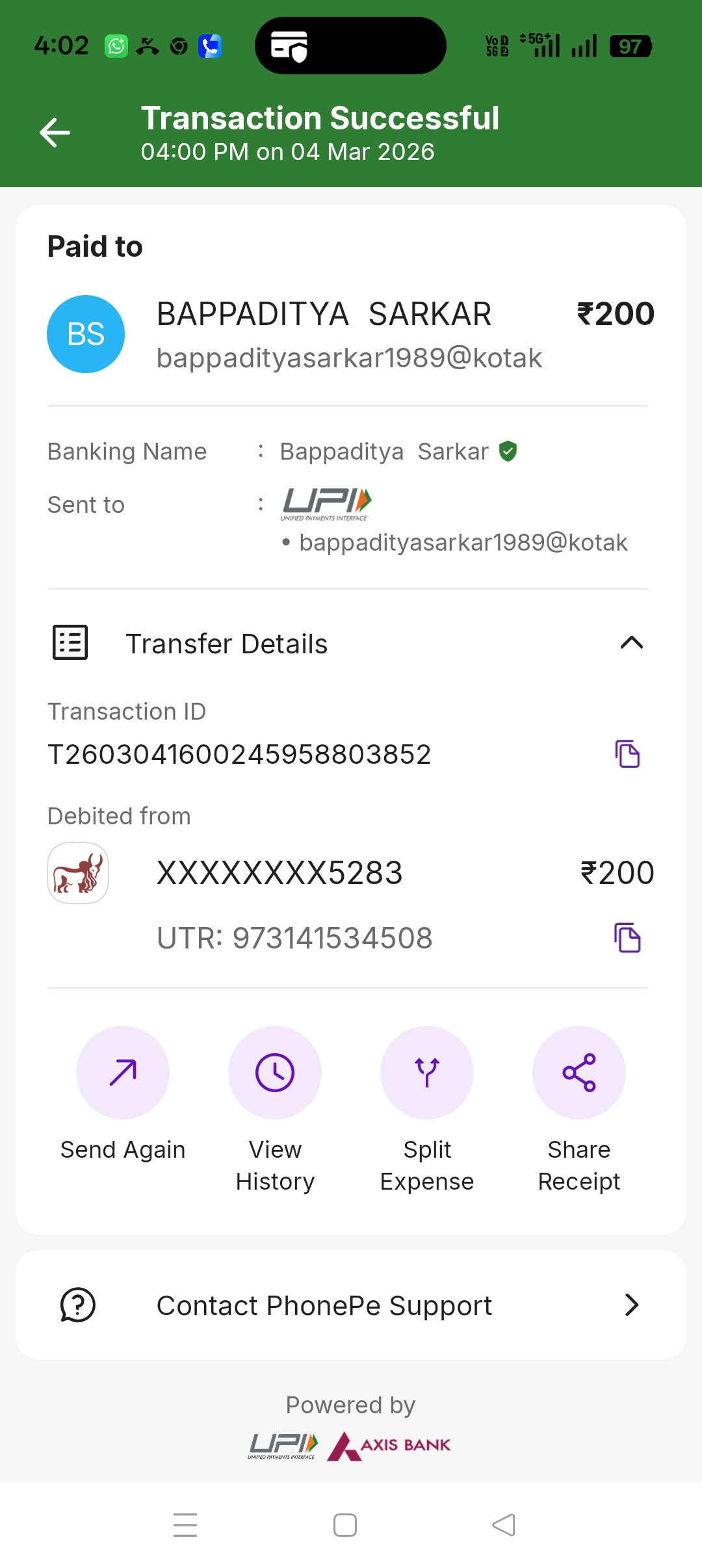Collapse the Transfer Details section
Screen dimensions: 702x1568
[631, 643]
